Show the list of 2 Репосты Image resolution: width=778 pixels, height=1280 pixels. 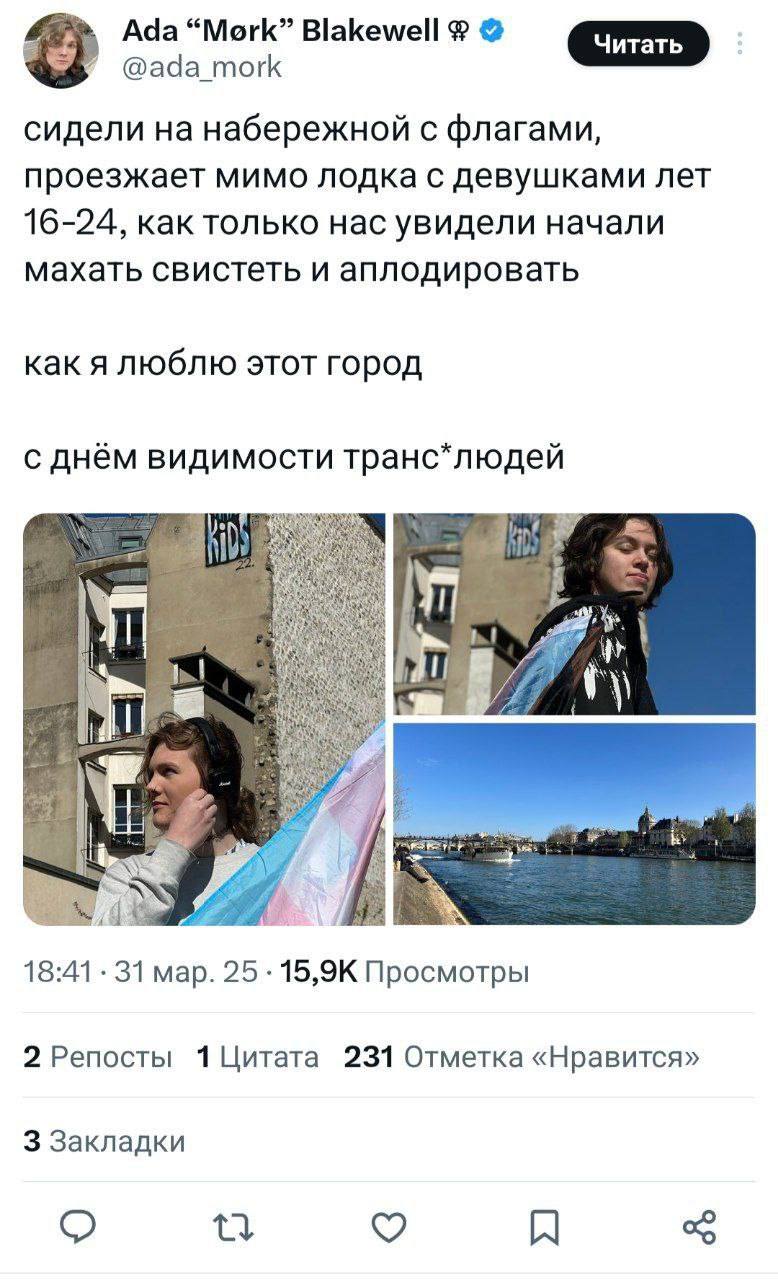click(x=98, y=1058)
